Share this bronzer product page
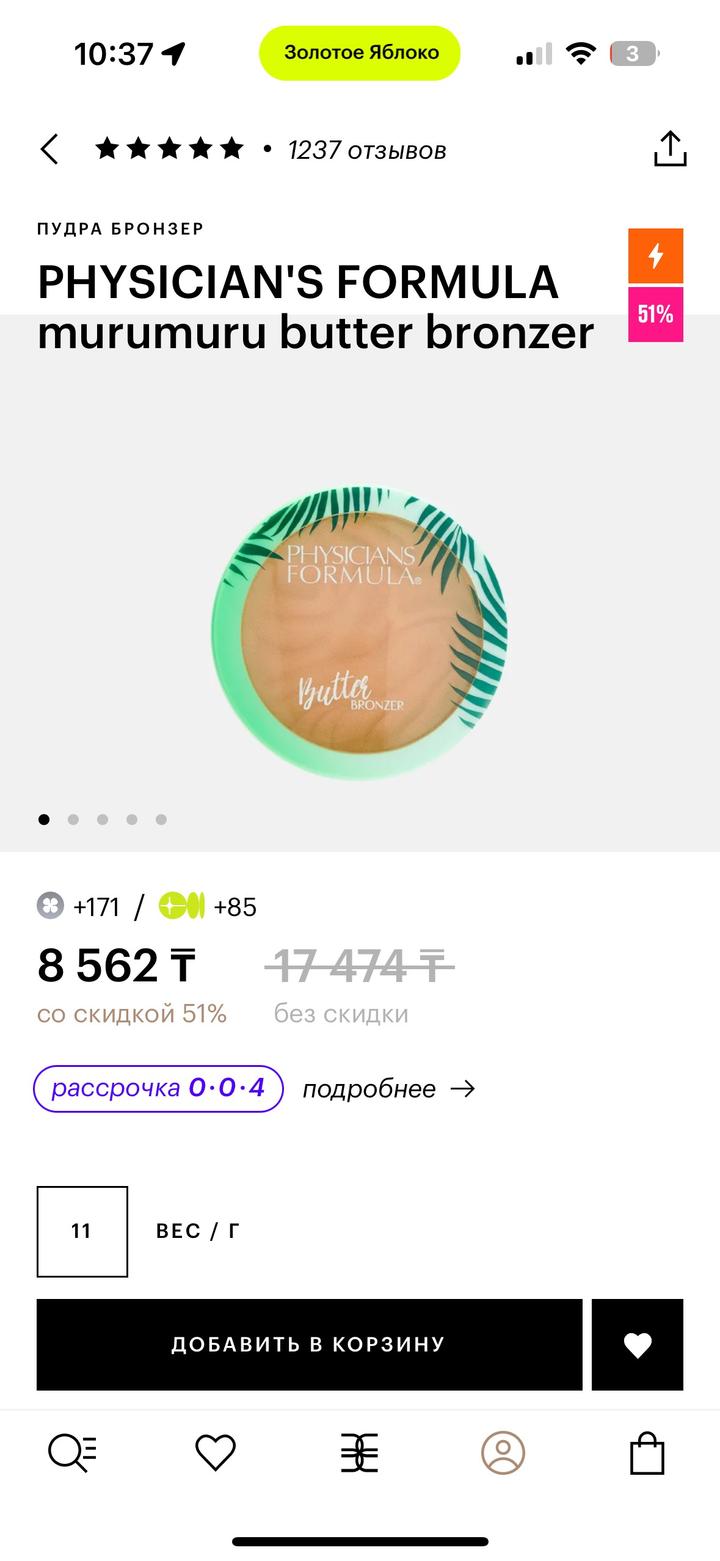 [669, 149]
